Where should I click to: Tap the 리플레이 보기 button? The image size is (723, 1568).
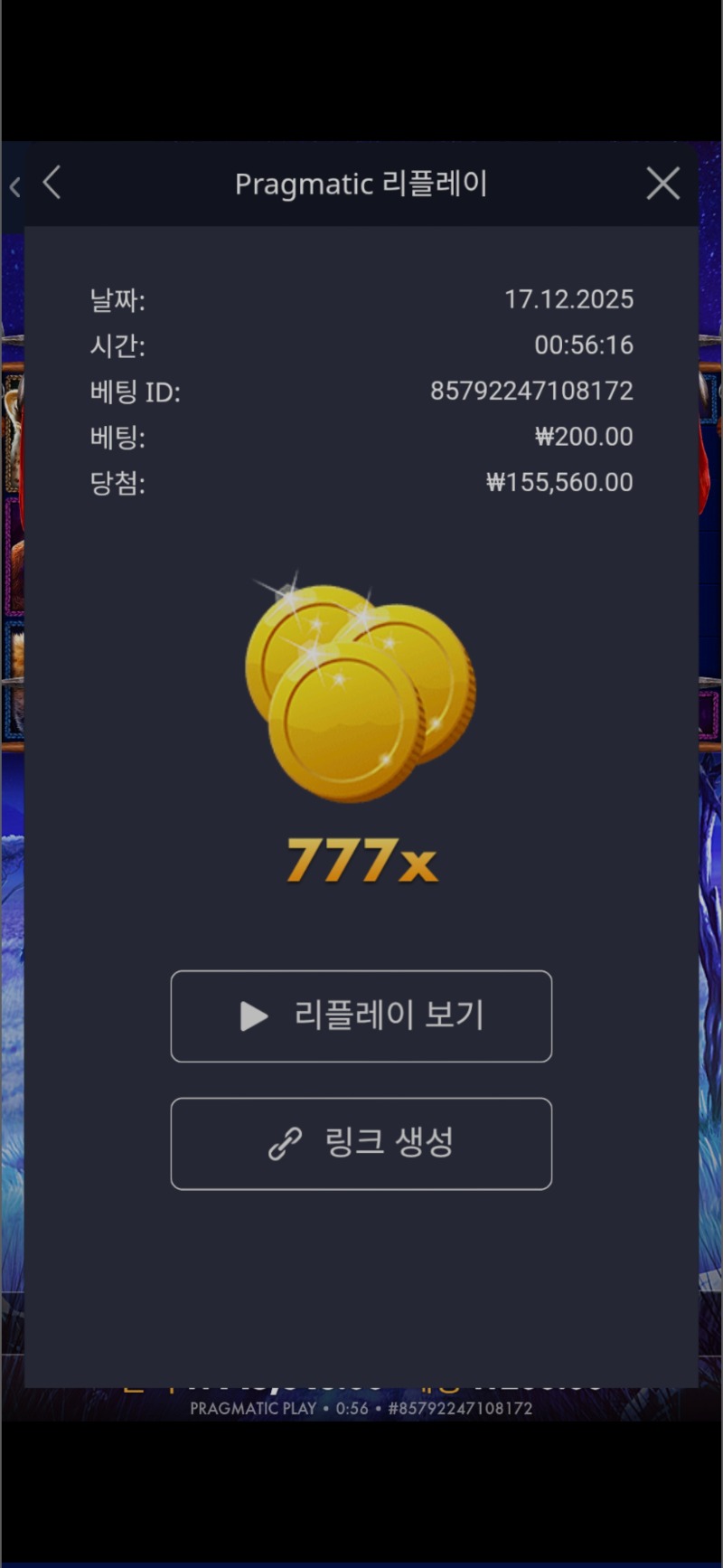pos(361,1015)
